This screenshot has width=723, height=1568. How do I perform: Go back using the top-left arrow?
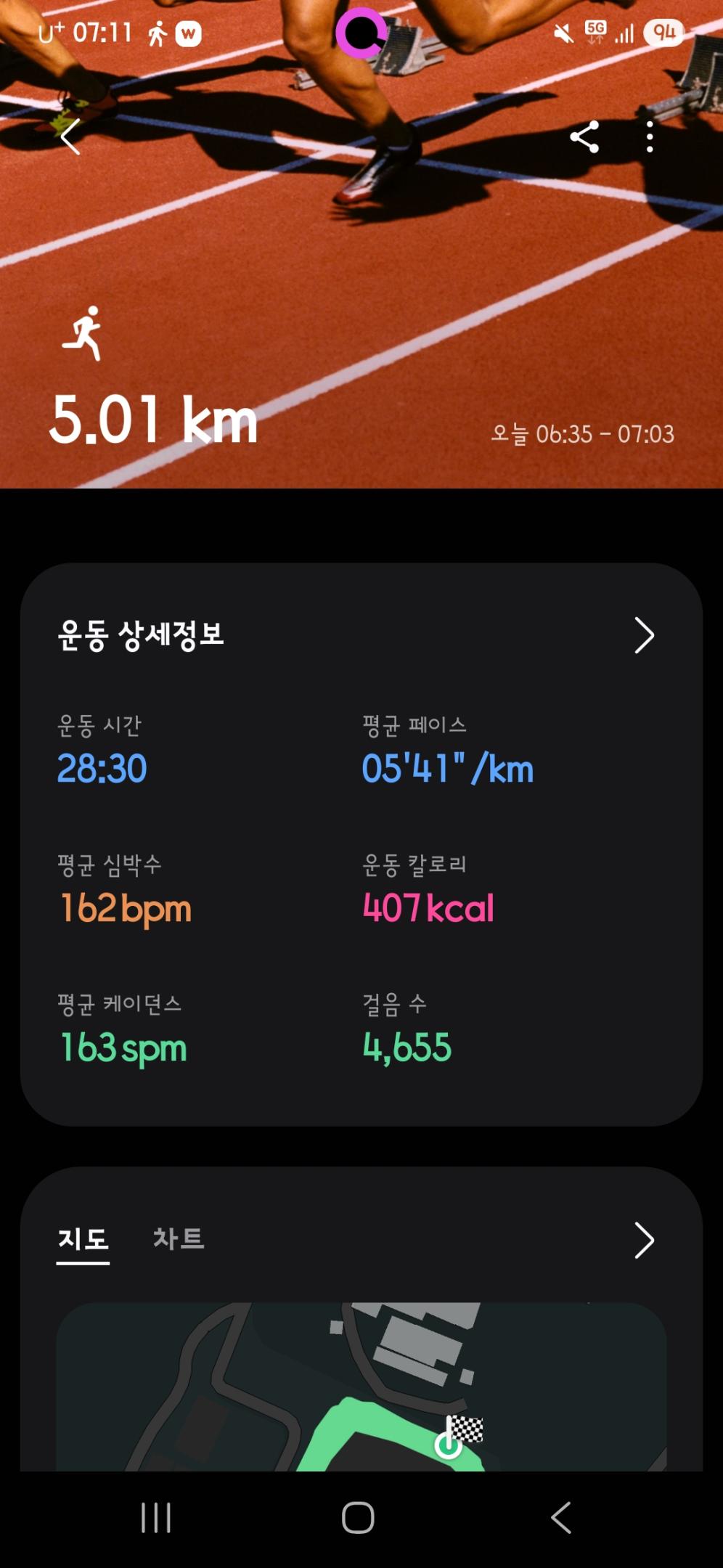70,136
